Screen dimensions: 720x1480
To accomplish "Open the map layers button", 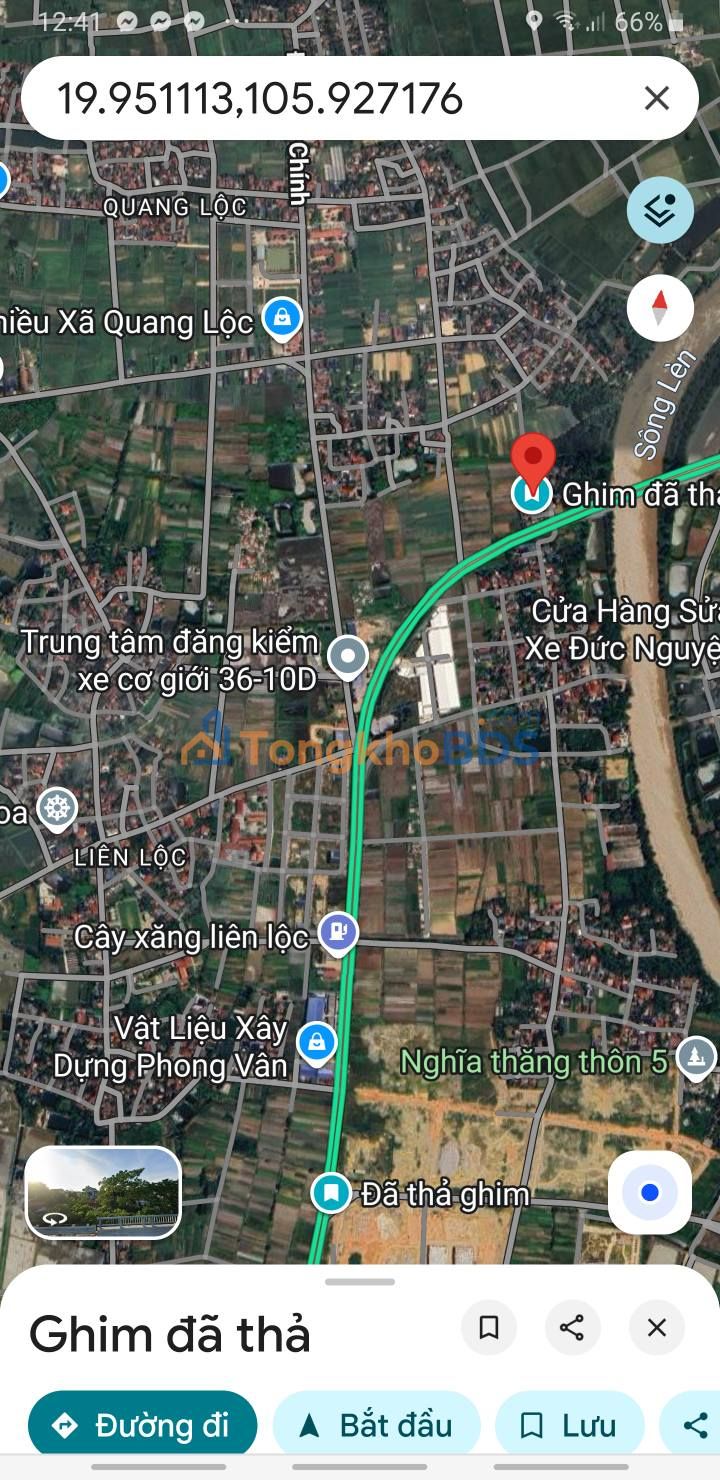I will tap(660, 210).
